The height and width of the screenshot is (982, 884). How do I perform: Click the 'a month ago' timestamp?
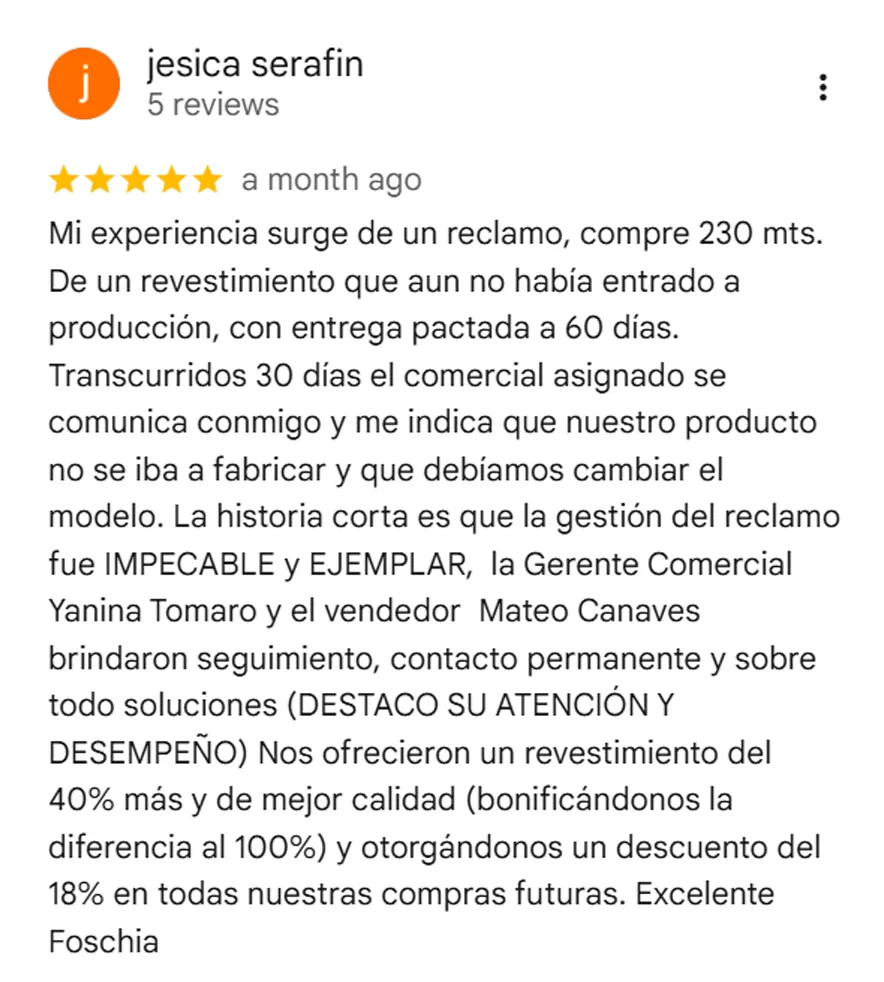coord(328,180)
